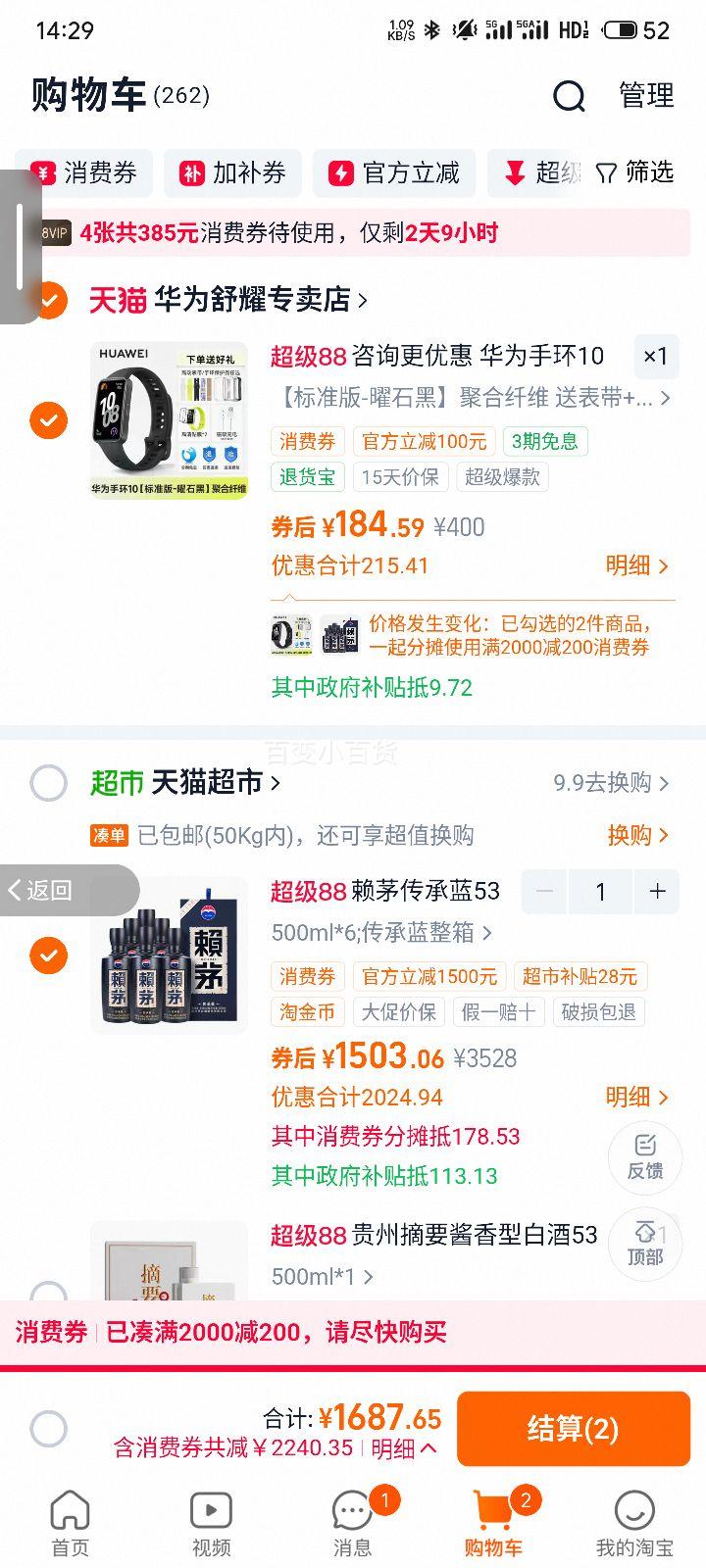Tap the 结算(2) checkout button
Screen dimensions: 706x1568
point(574,1428)
